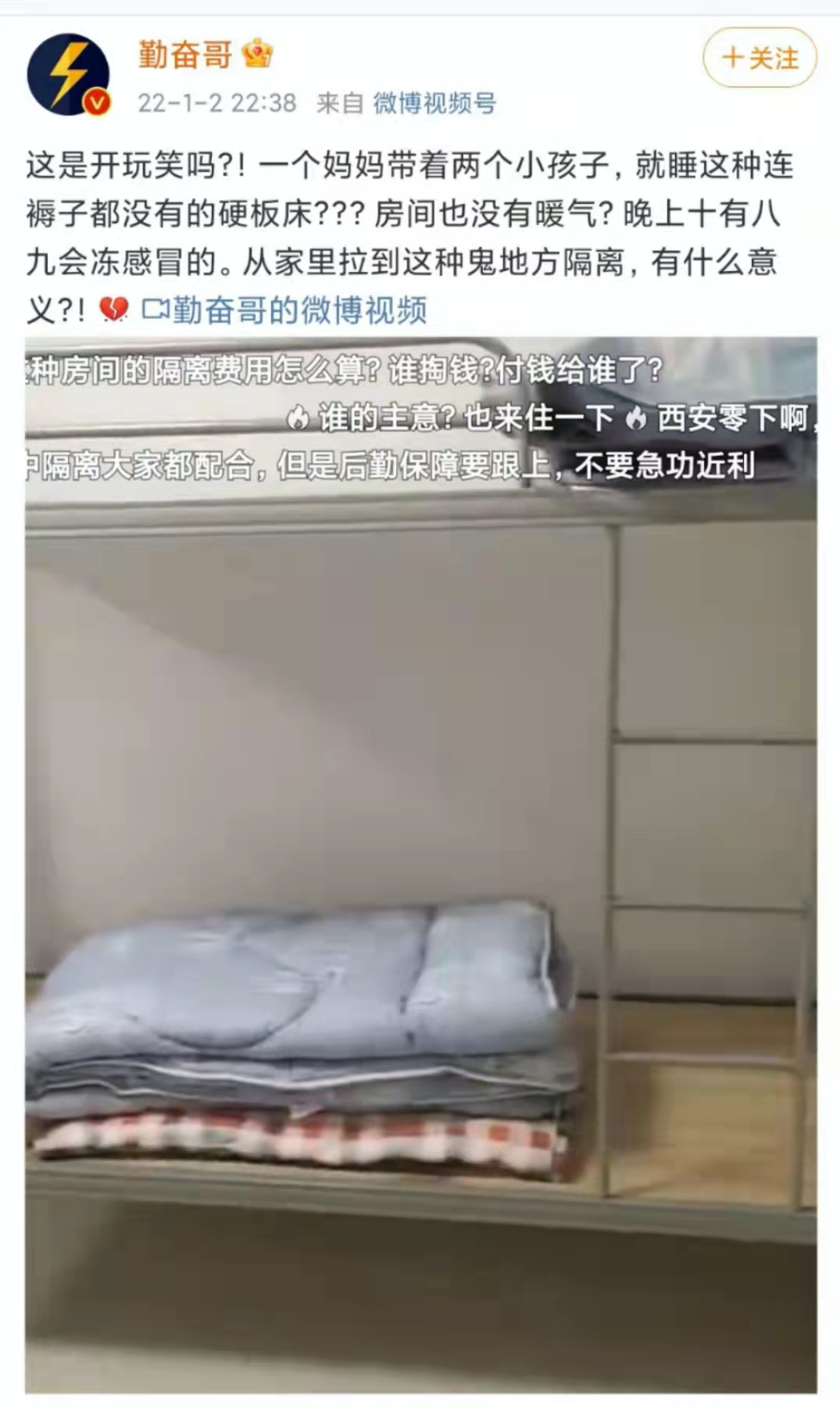Open the 微博视频号 source link

(434, 103)
